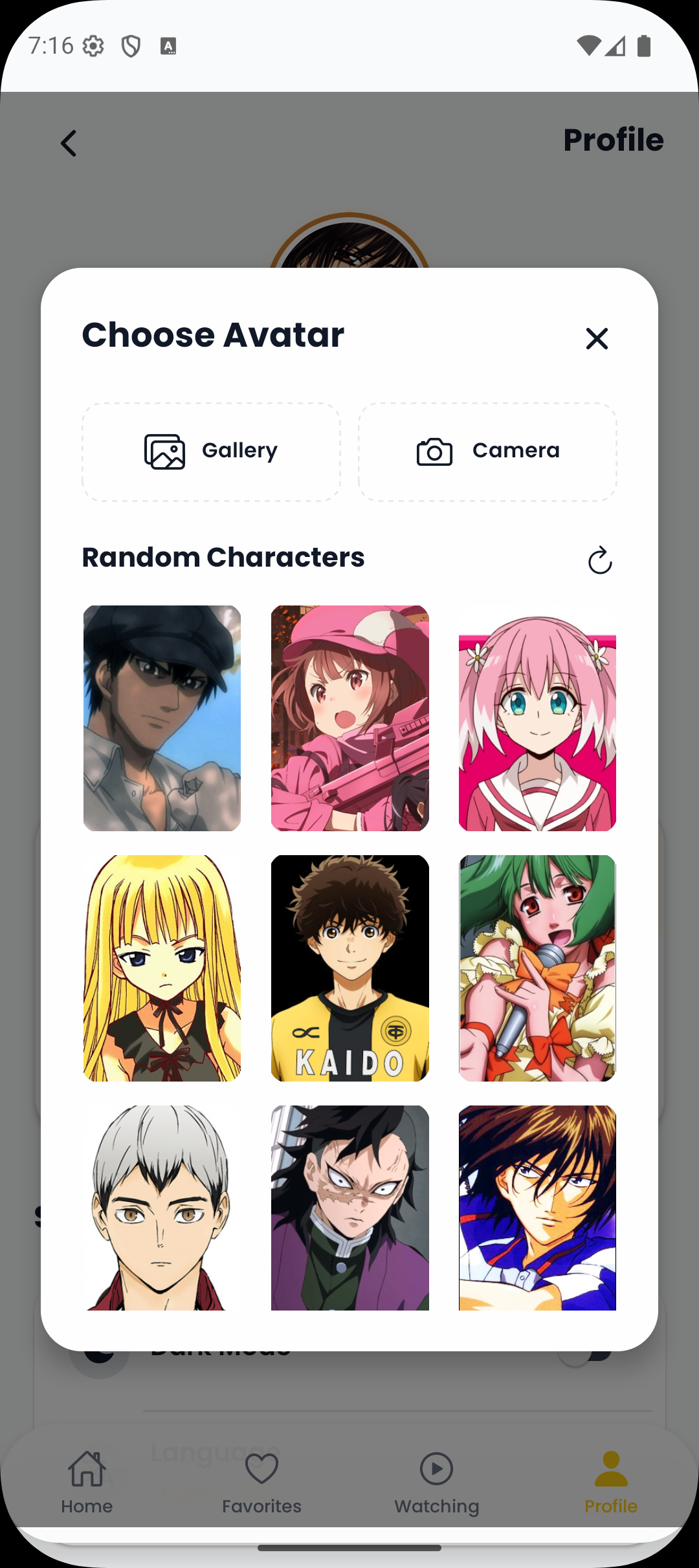Image resolution: width=699 pixels, height=1568 pixels.
Task: Open the Home tab icon
Action: click(x=87, y=1468)
